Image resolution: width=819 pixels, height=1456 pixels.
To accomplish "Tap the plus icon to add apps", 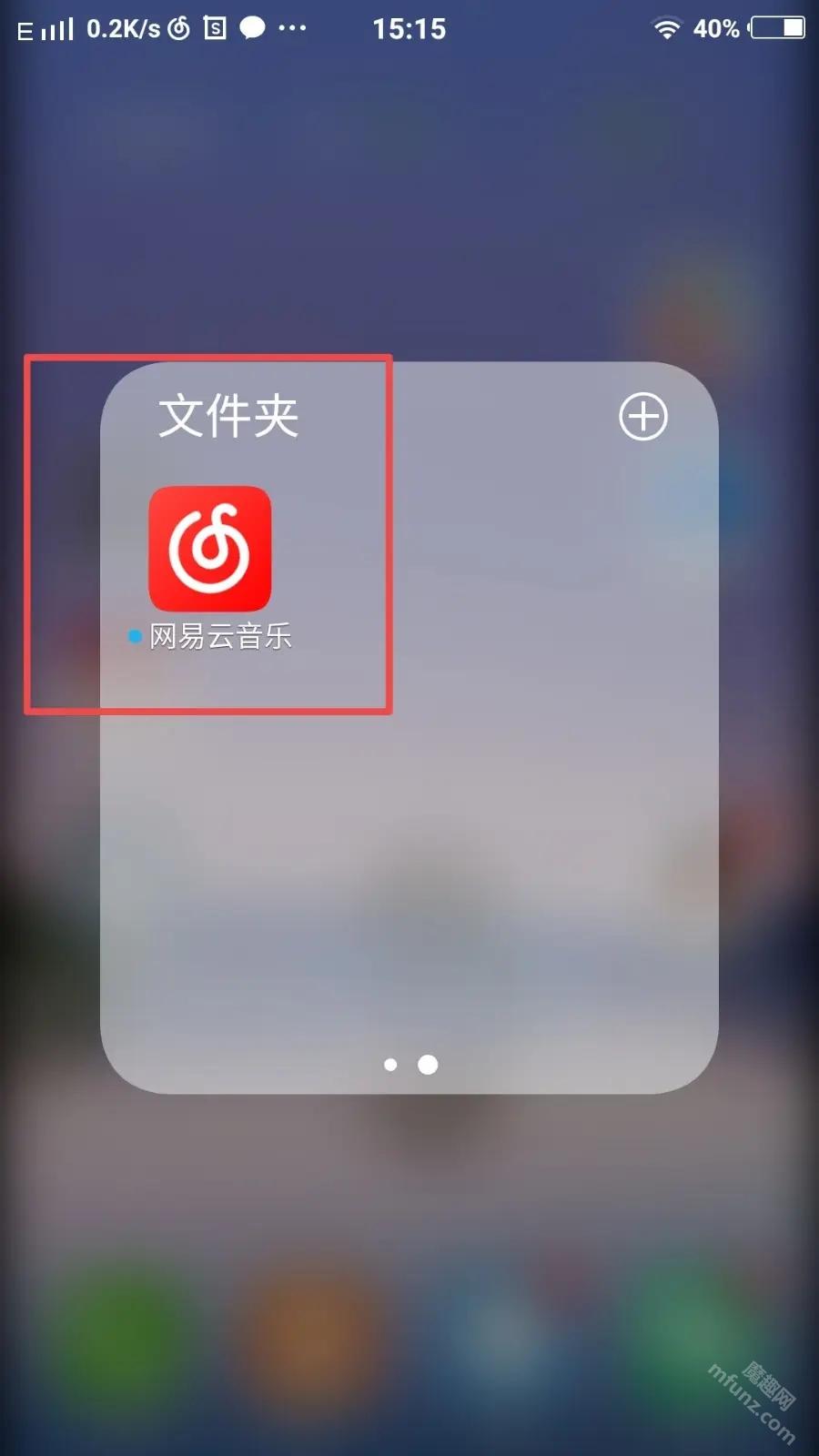I will coord(643,417).
